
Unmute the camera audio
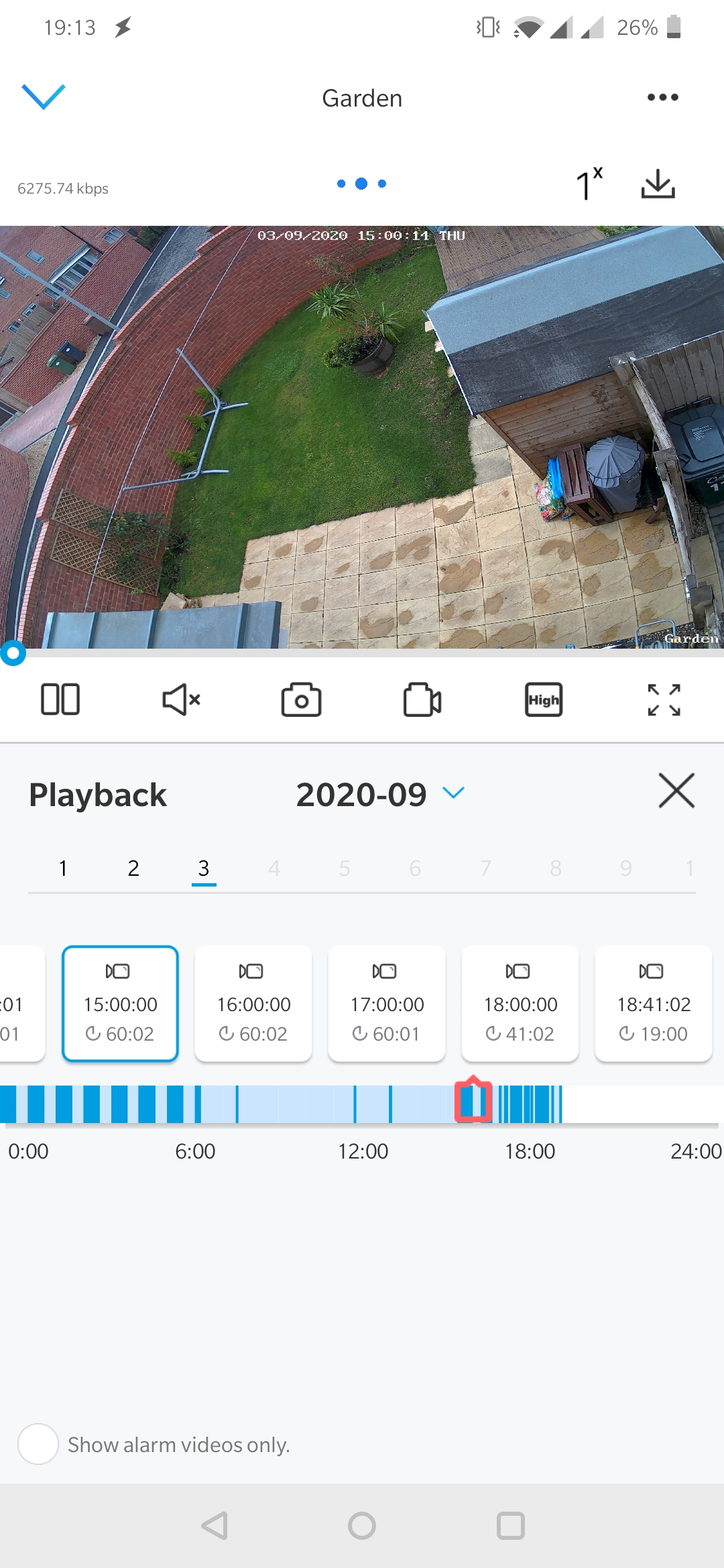[x=181, y=700]
